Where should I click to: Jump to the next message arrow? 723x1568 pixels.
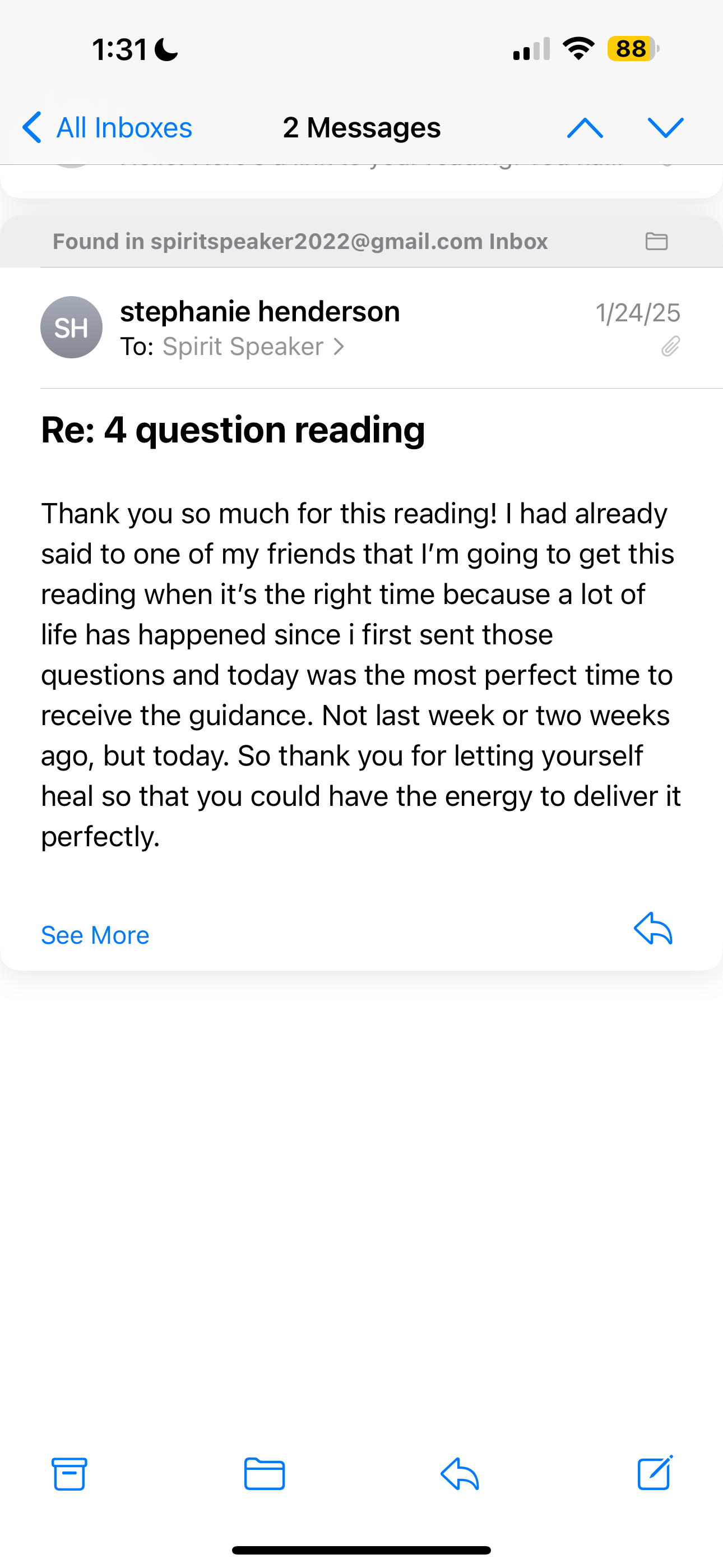[666, 128]
